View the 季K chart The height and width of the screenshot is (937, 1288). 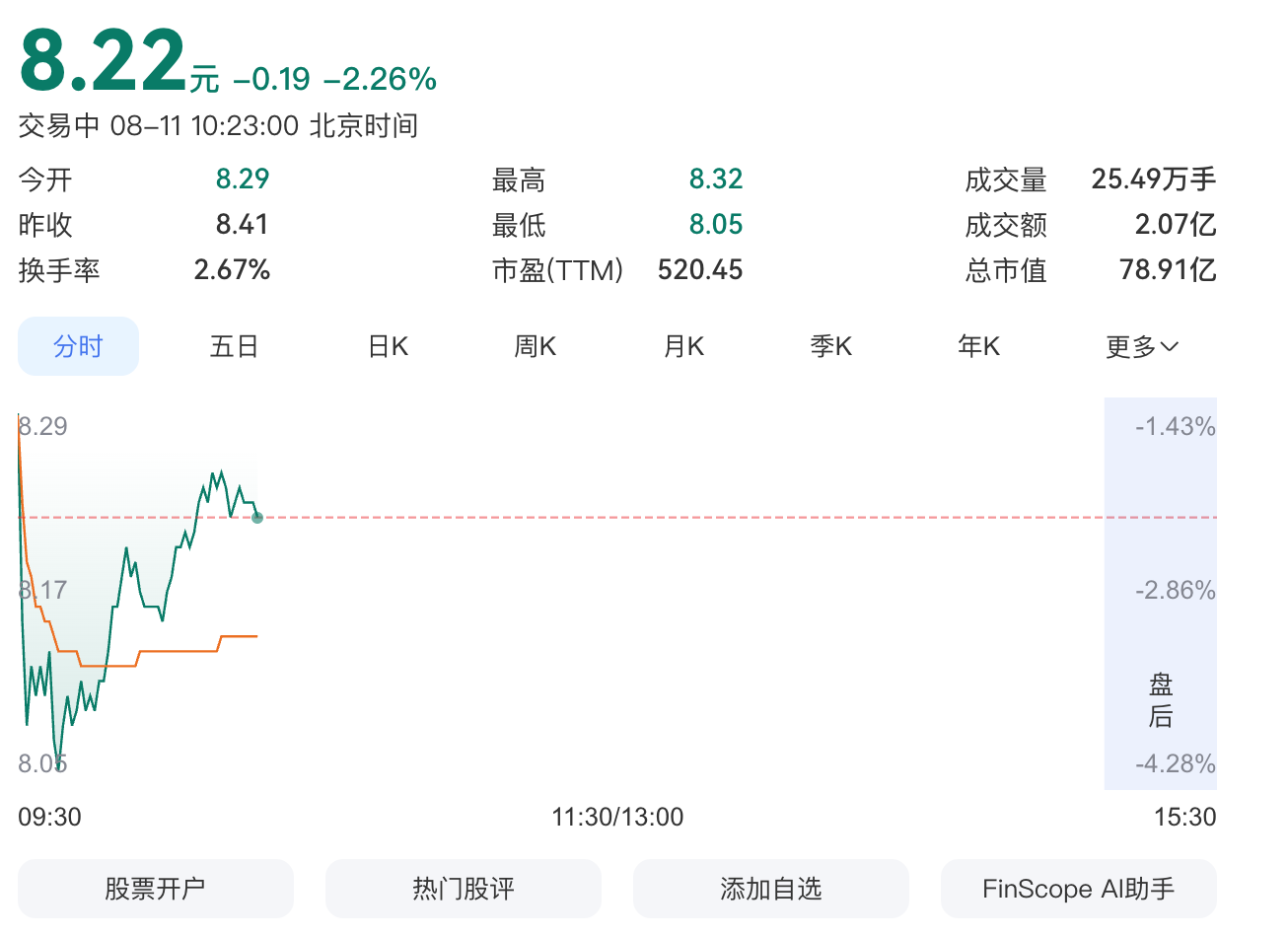pyautogui.click(x=831, y=346)
